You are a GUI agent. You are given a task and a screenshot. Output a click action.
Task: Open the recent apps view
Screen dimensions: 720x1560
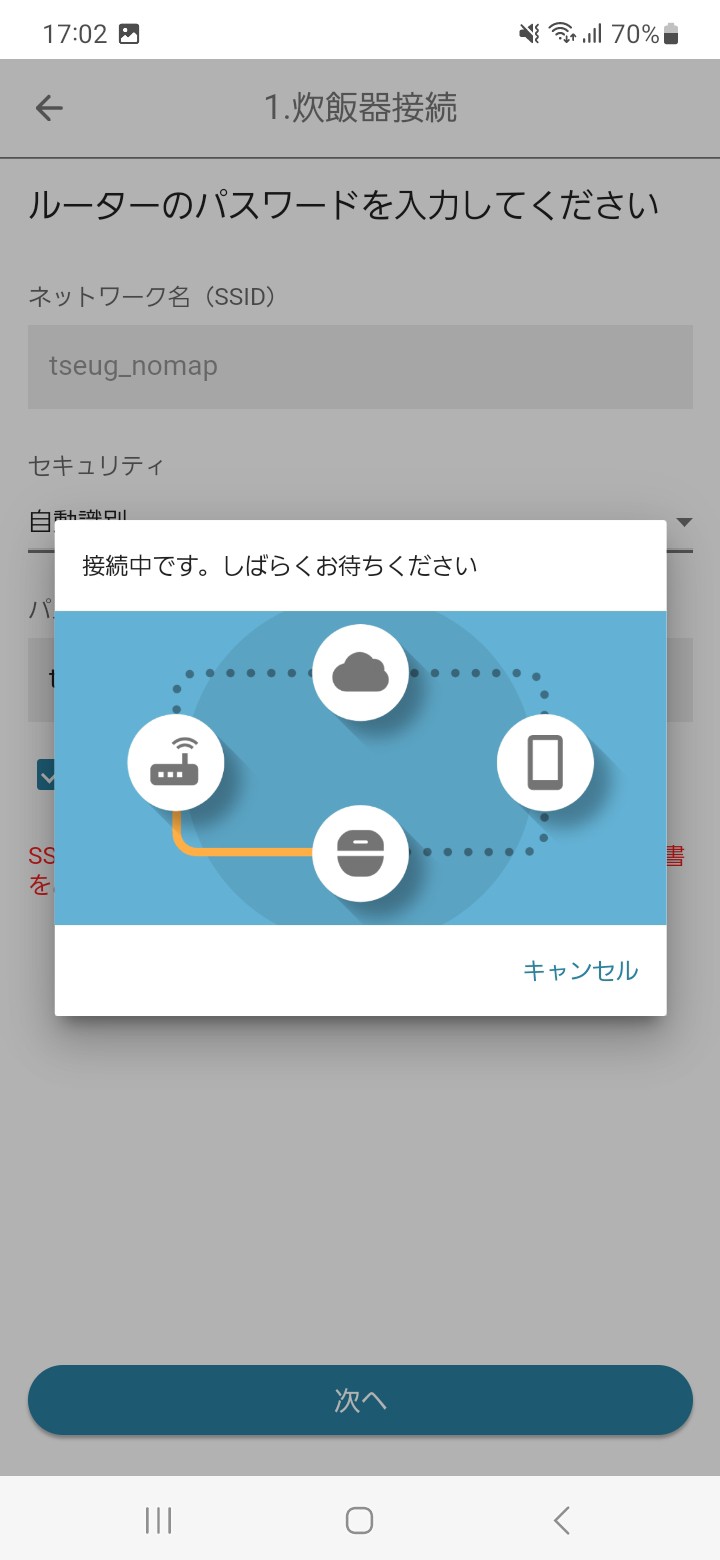point(158,1520)
